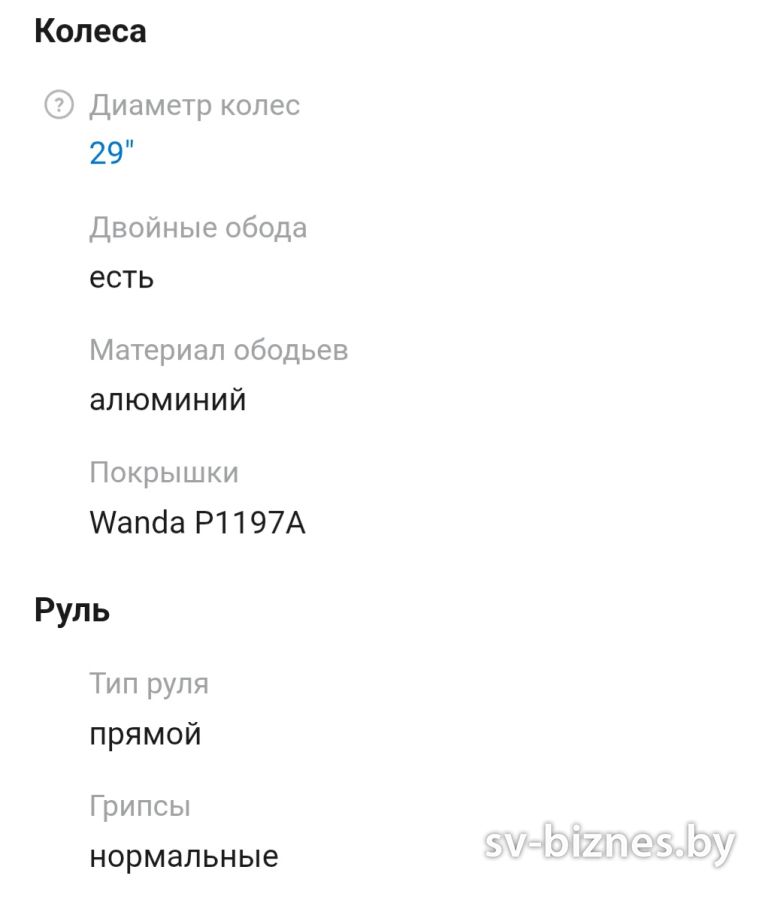Screen dimensions: 781x900
Task: Tap the blue 29" wheel diameter link
Action: (x=112, y=153)
